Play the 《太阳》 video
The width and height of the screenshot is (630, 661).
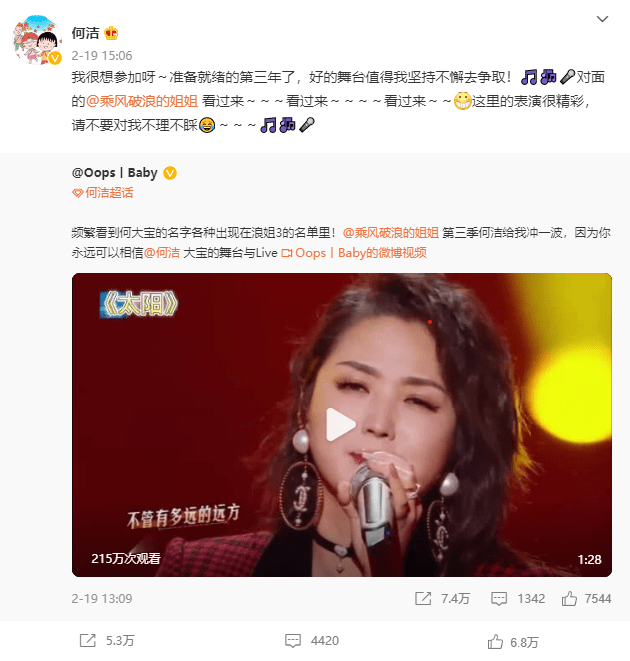tap(341, 424)
